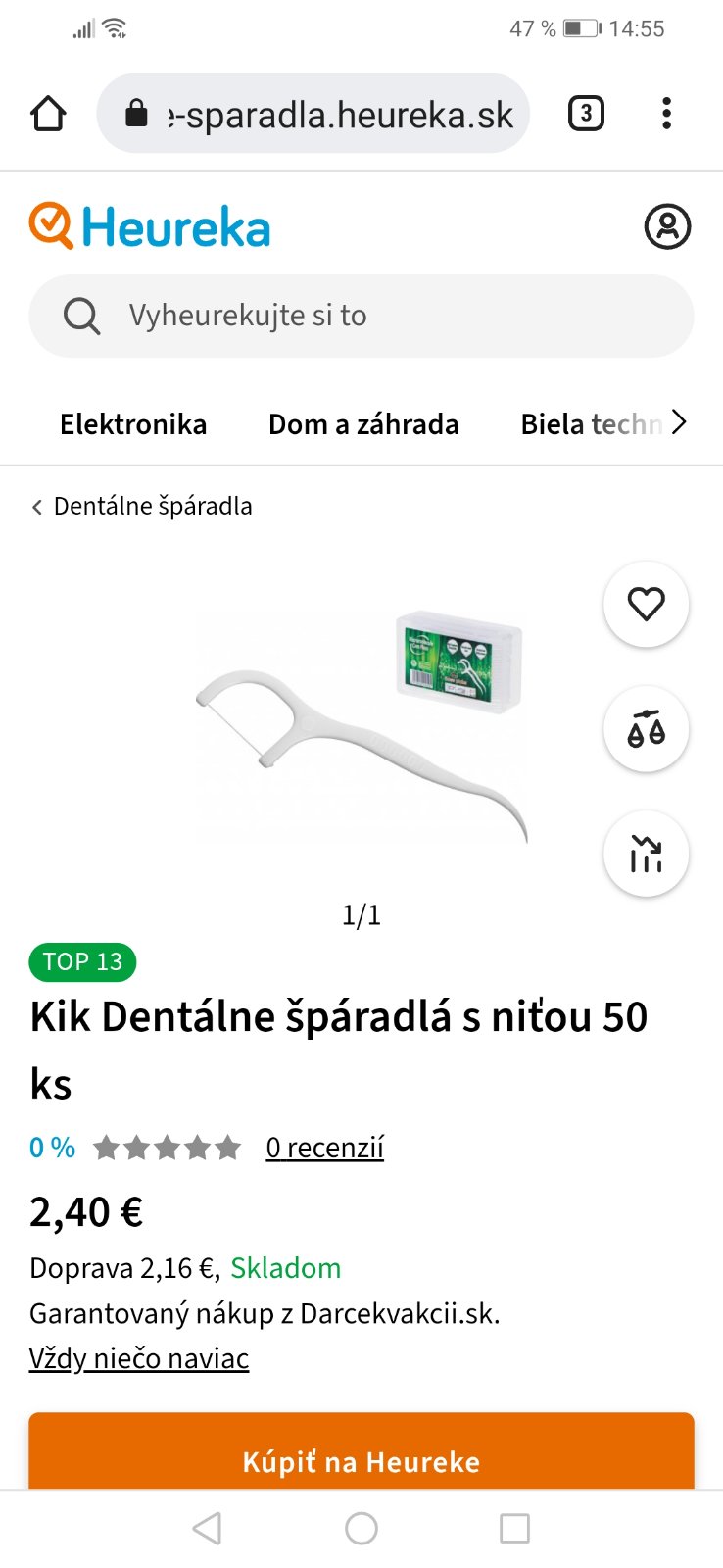
Task: Add the product to comparison
Action: [646, 729]
